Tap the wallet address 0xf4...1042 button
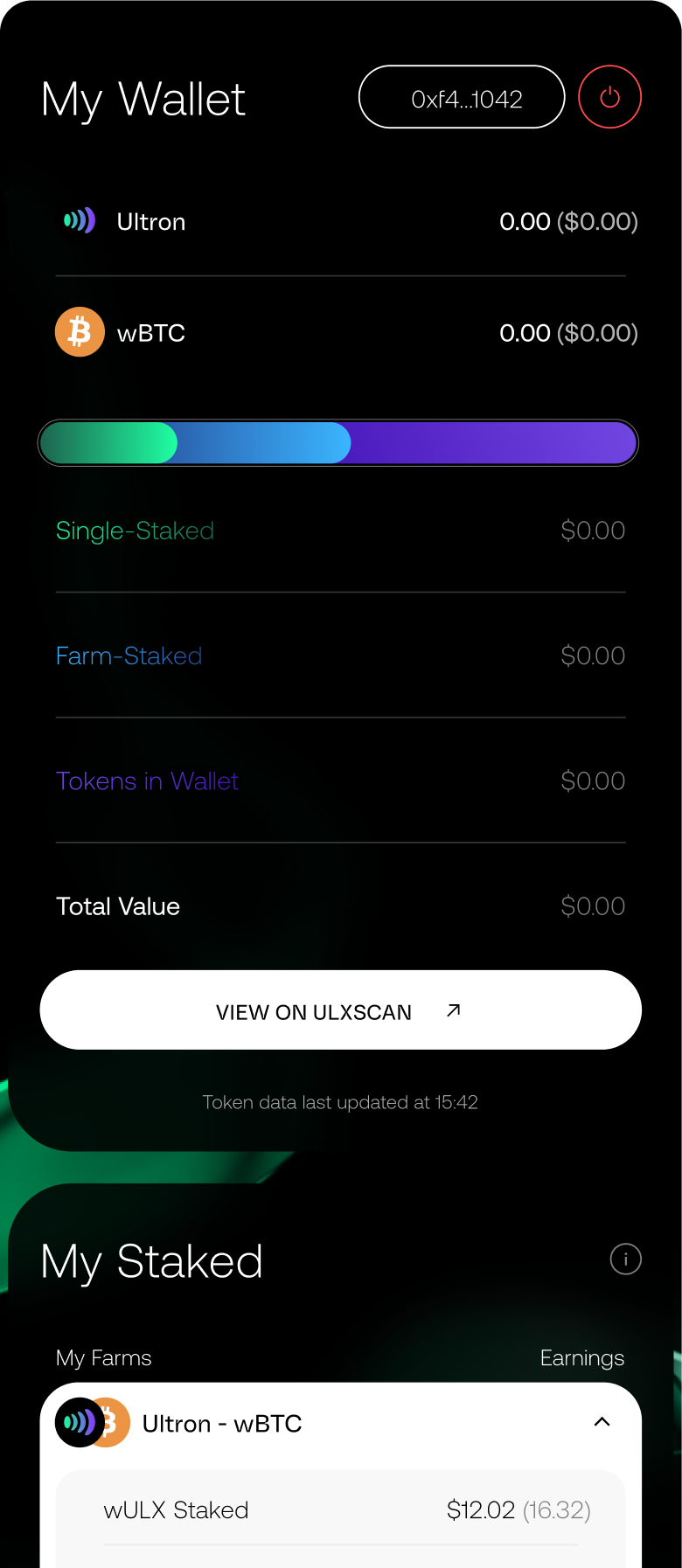 [x=462, y=97]
